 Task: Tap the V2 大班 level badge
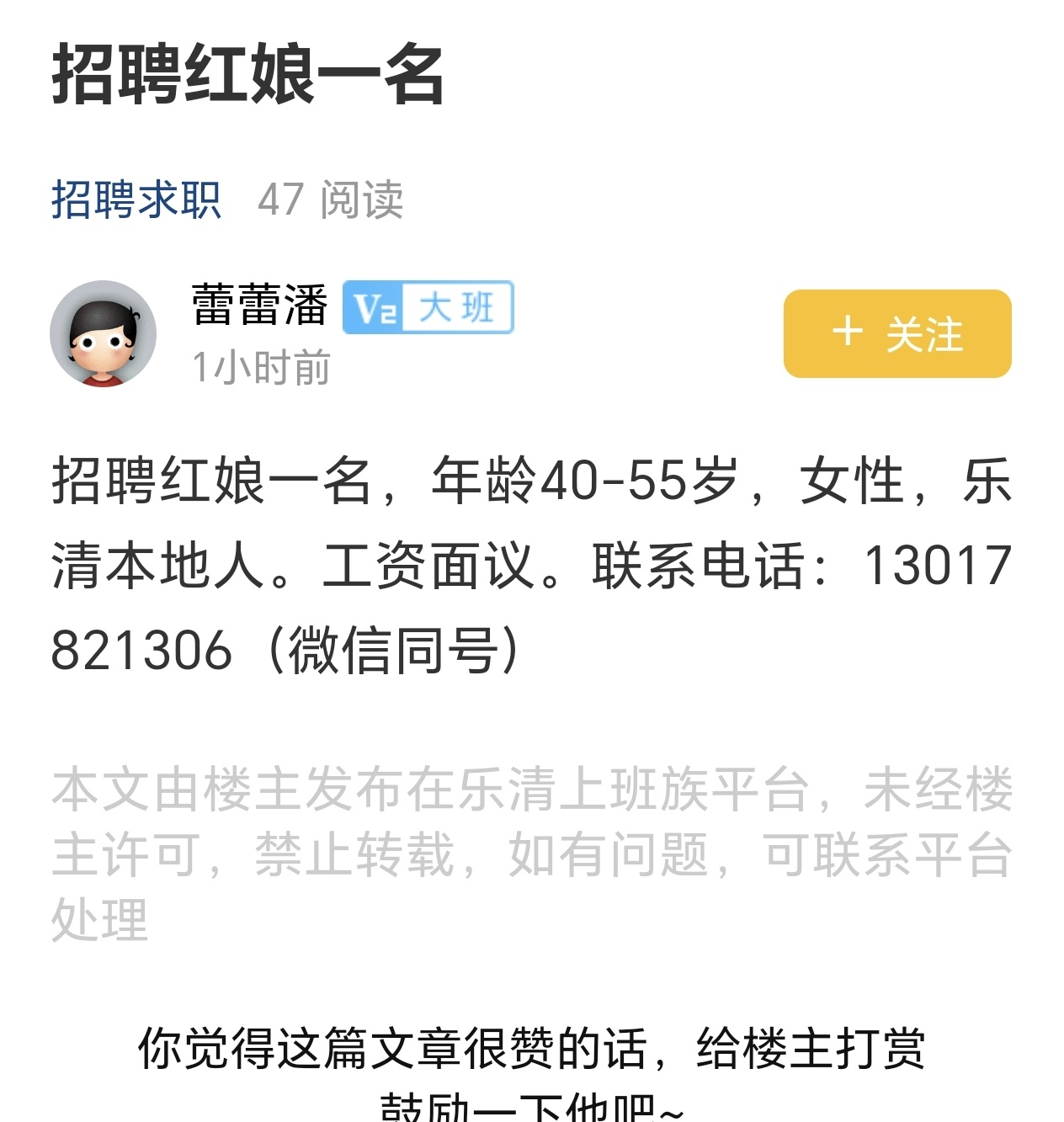(x=428, y=307)
